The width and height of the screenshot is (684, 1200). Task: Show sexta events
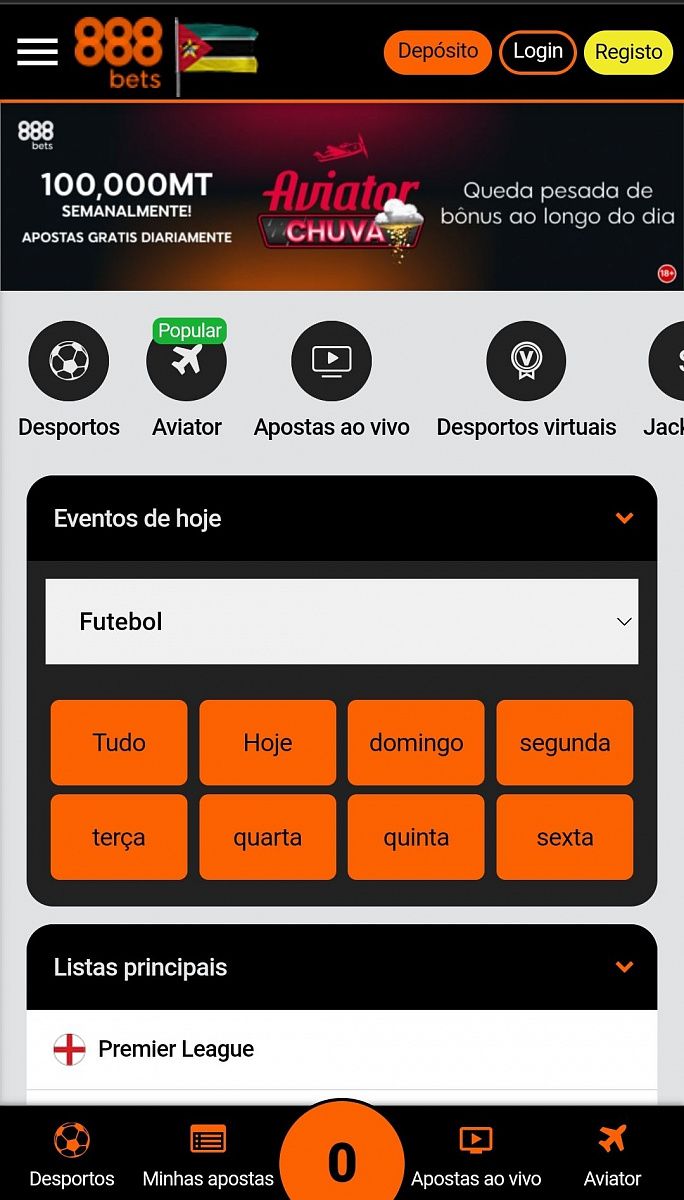(x=564, y=837)
